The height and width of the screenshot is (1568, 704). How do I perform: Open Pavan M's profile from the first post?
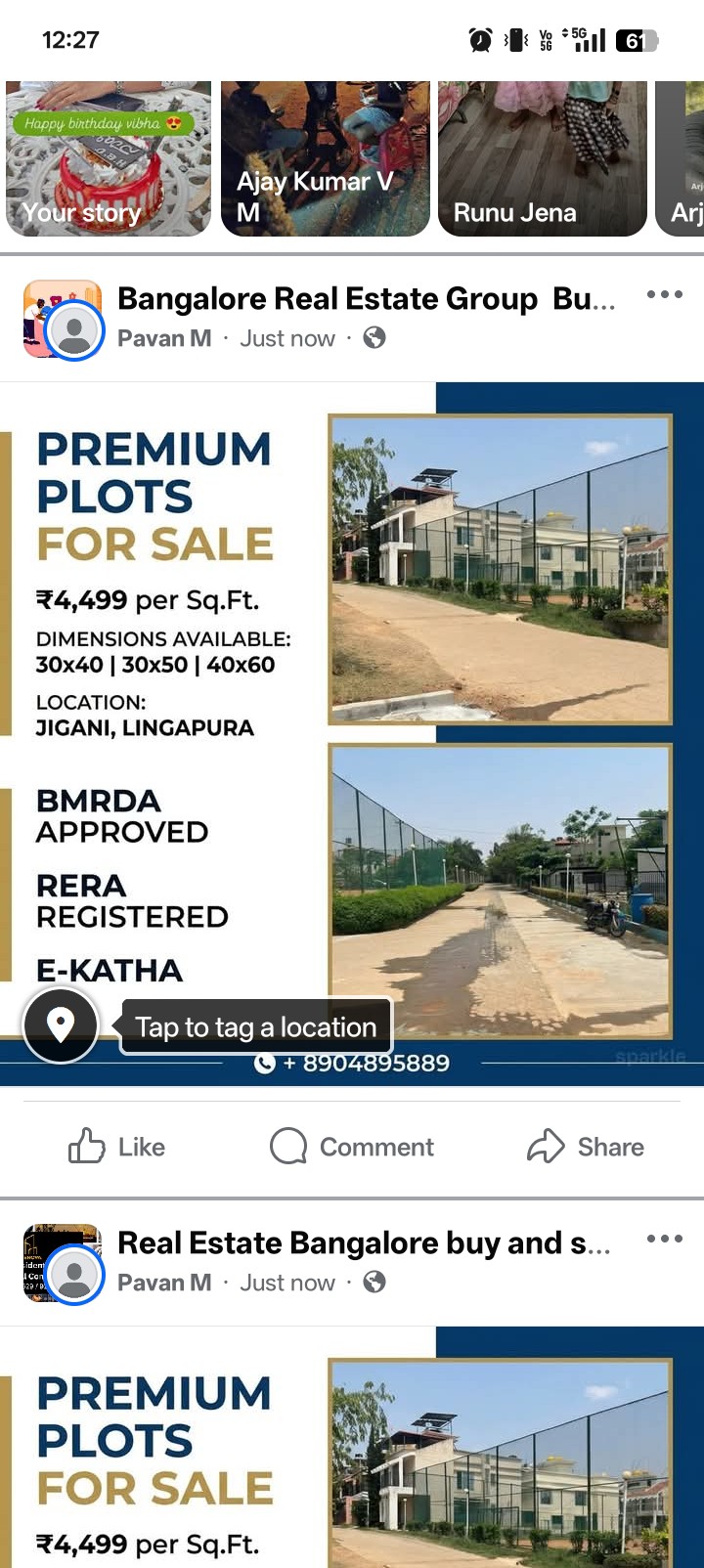[164, 338]
